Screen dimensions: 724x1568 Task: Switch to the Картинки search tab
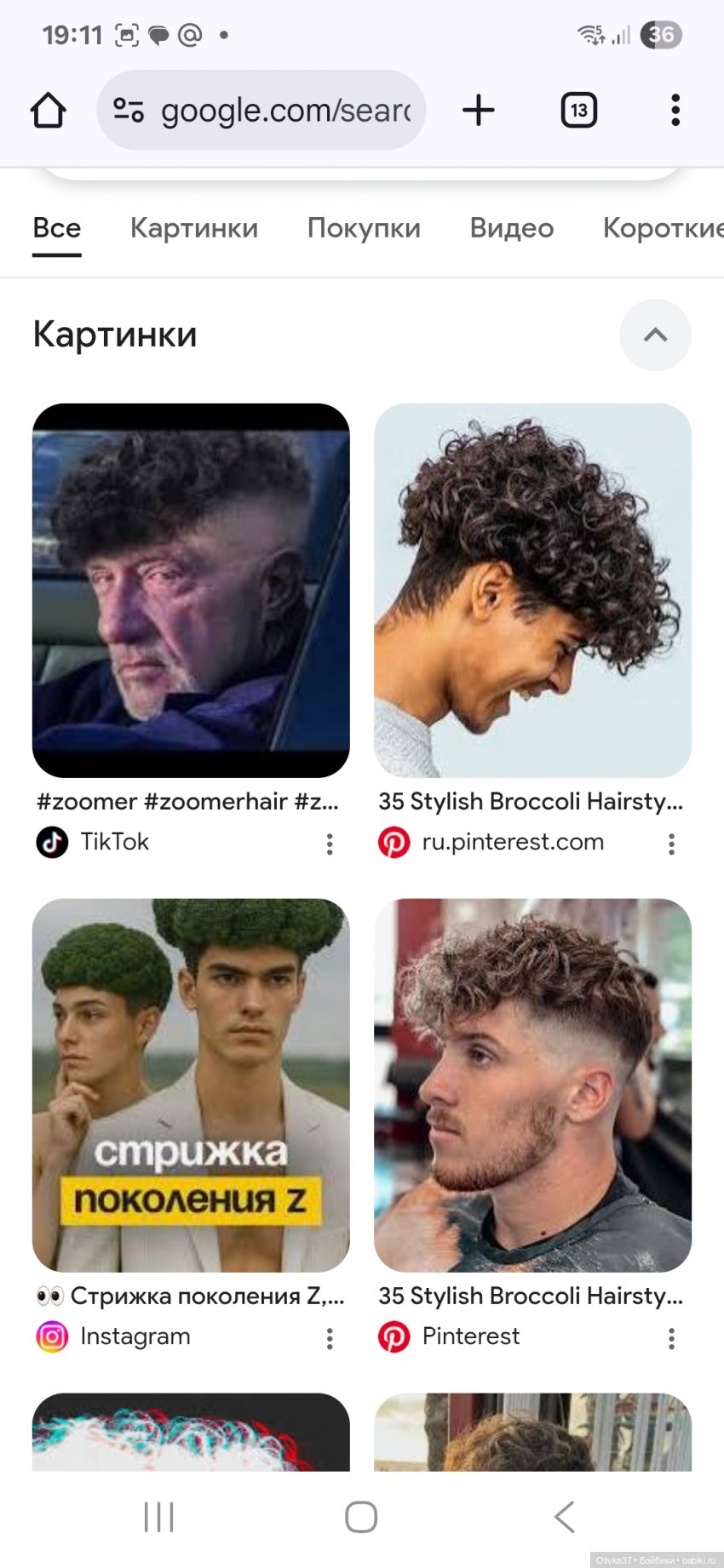point(194,228)
